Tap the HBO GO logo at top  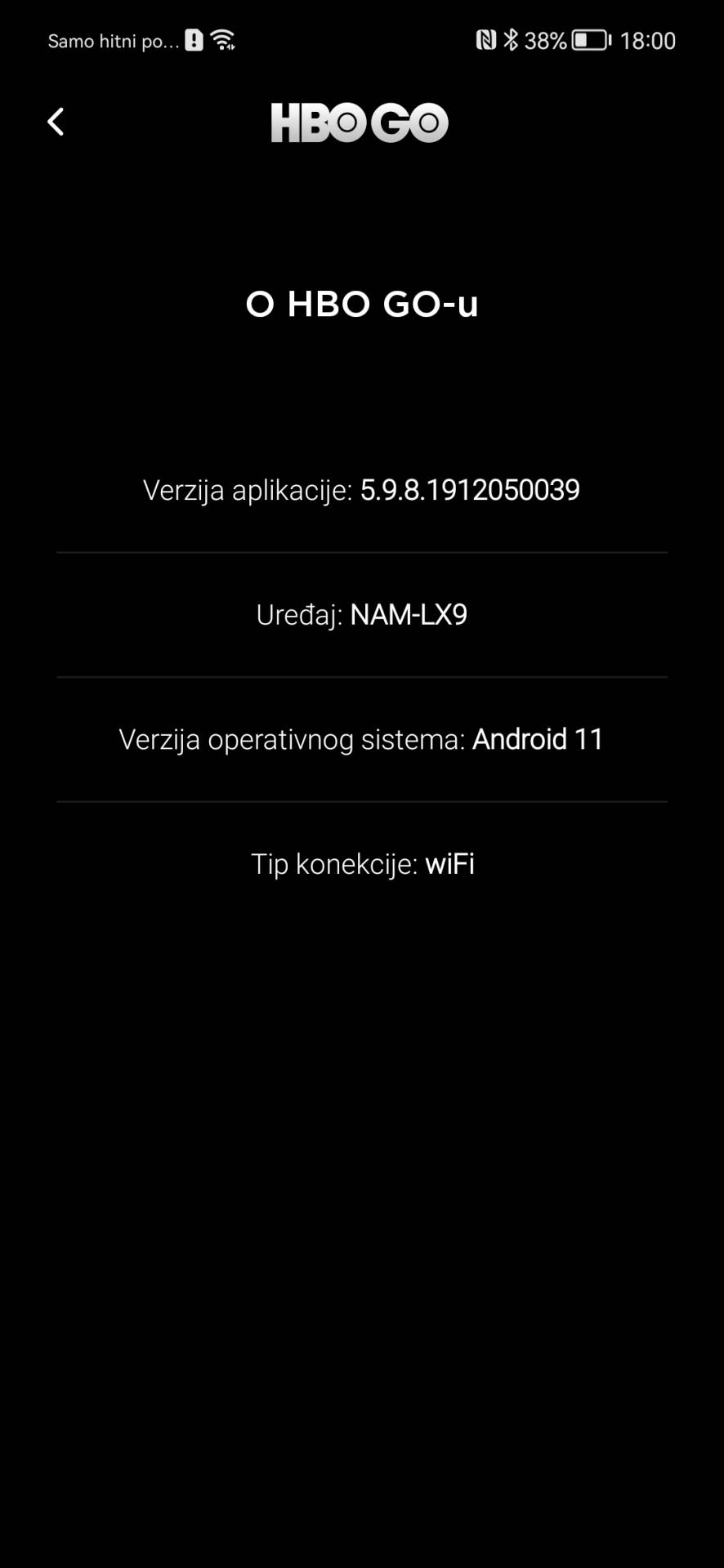(360, 122)
